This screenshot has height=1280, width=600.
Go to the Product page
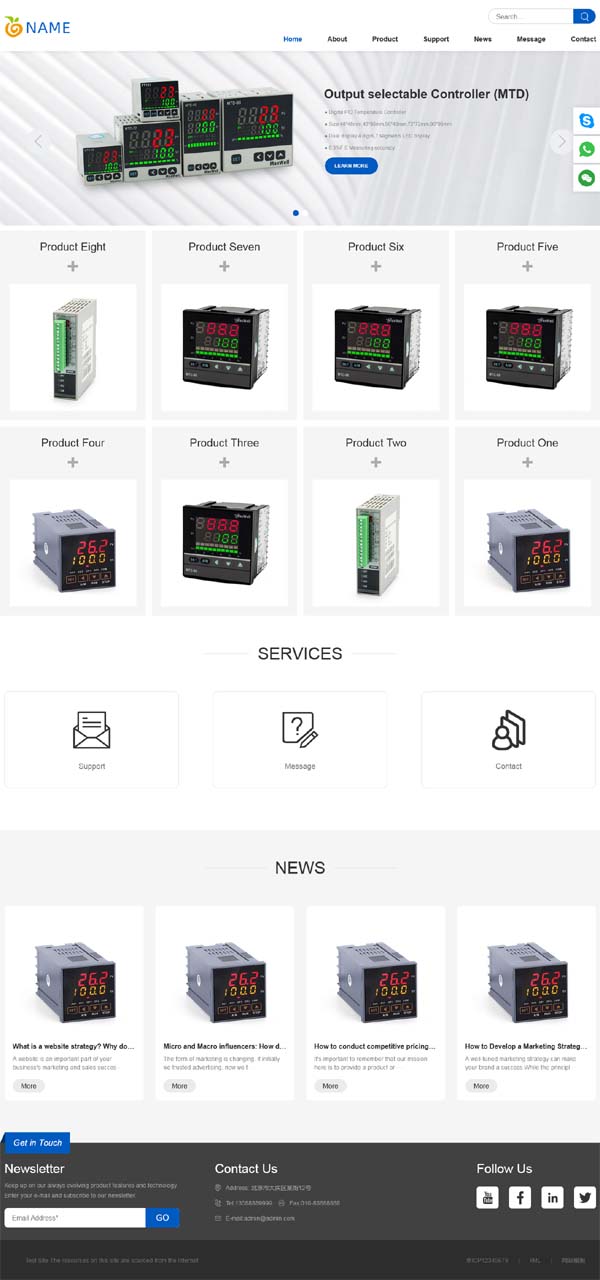pyautogui.click(x=385, y=39)
